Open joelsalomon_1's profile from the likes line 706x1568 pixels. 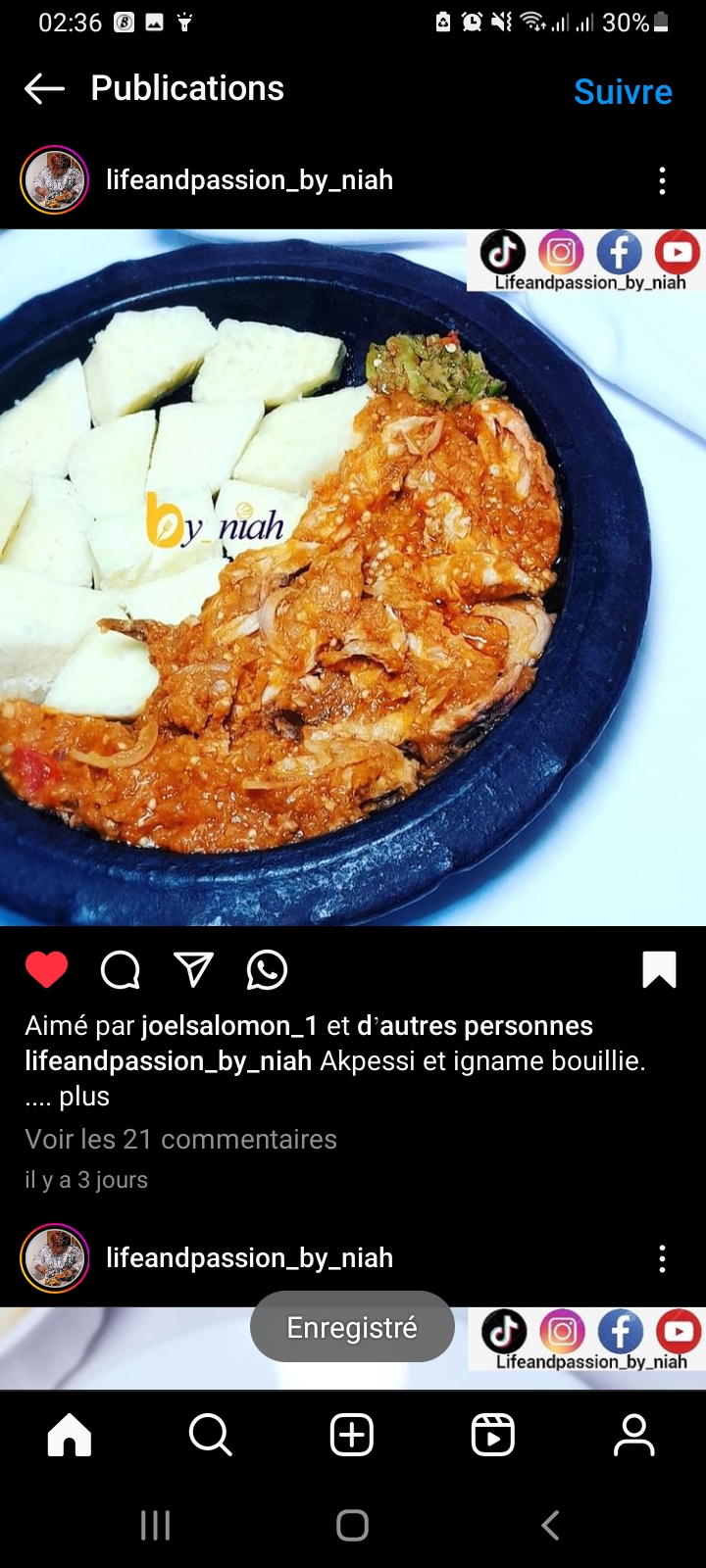point(229,1026)
